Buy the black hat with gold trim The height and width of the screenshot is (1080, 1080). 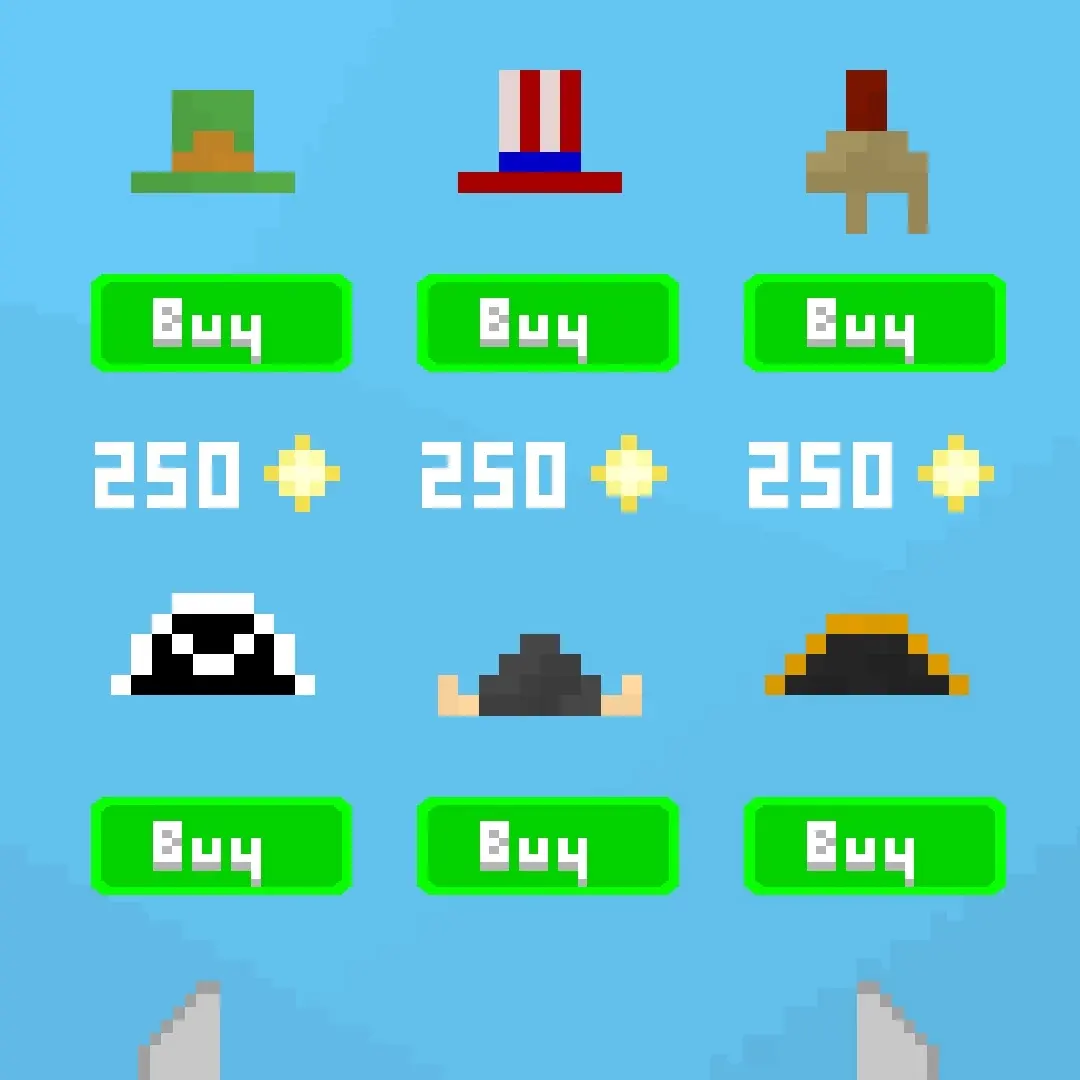(874, 846)
